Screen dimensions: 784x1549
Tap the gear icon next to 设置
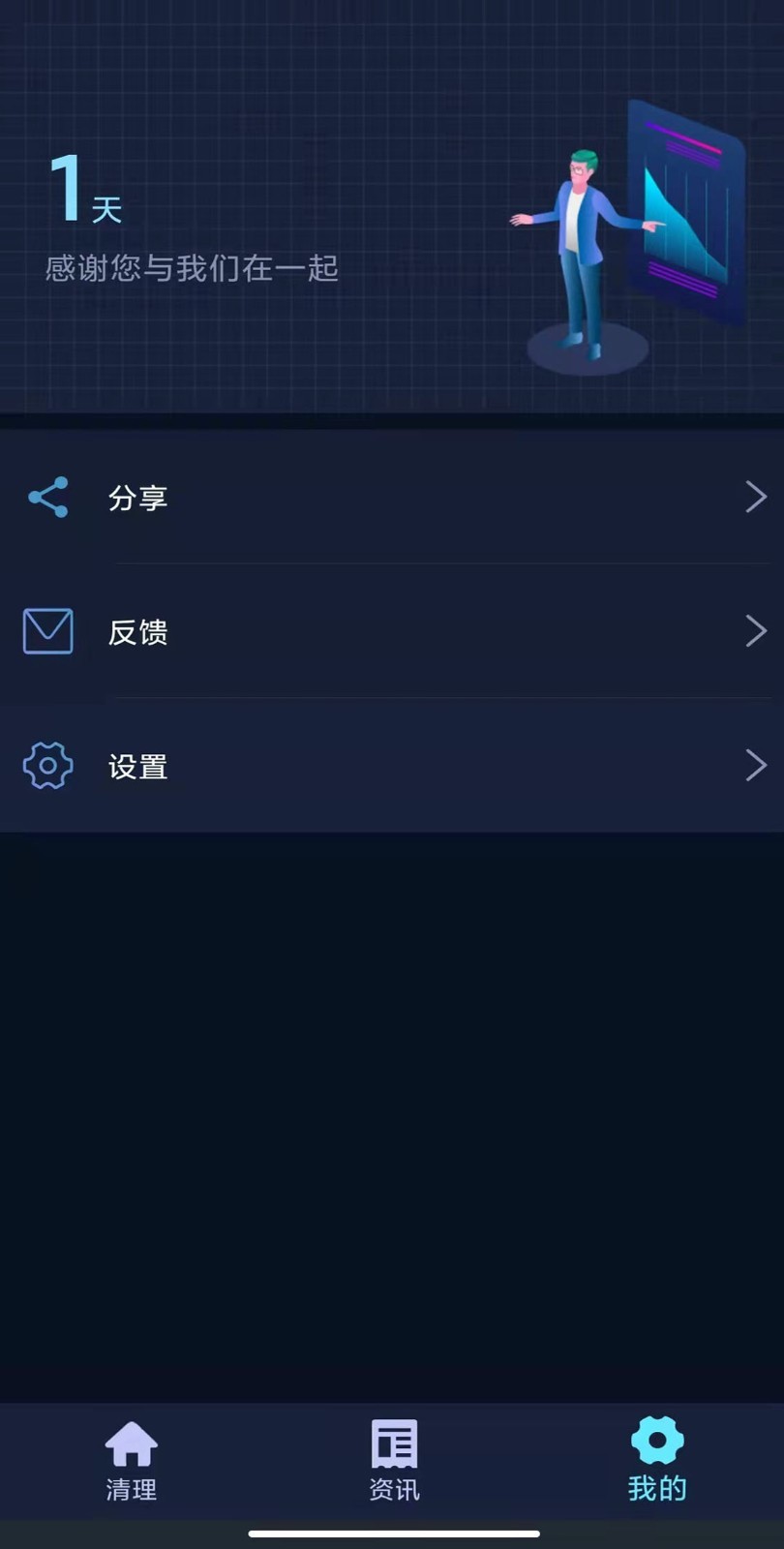coord(46,765)
